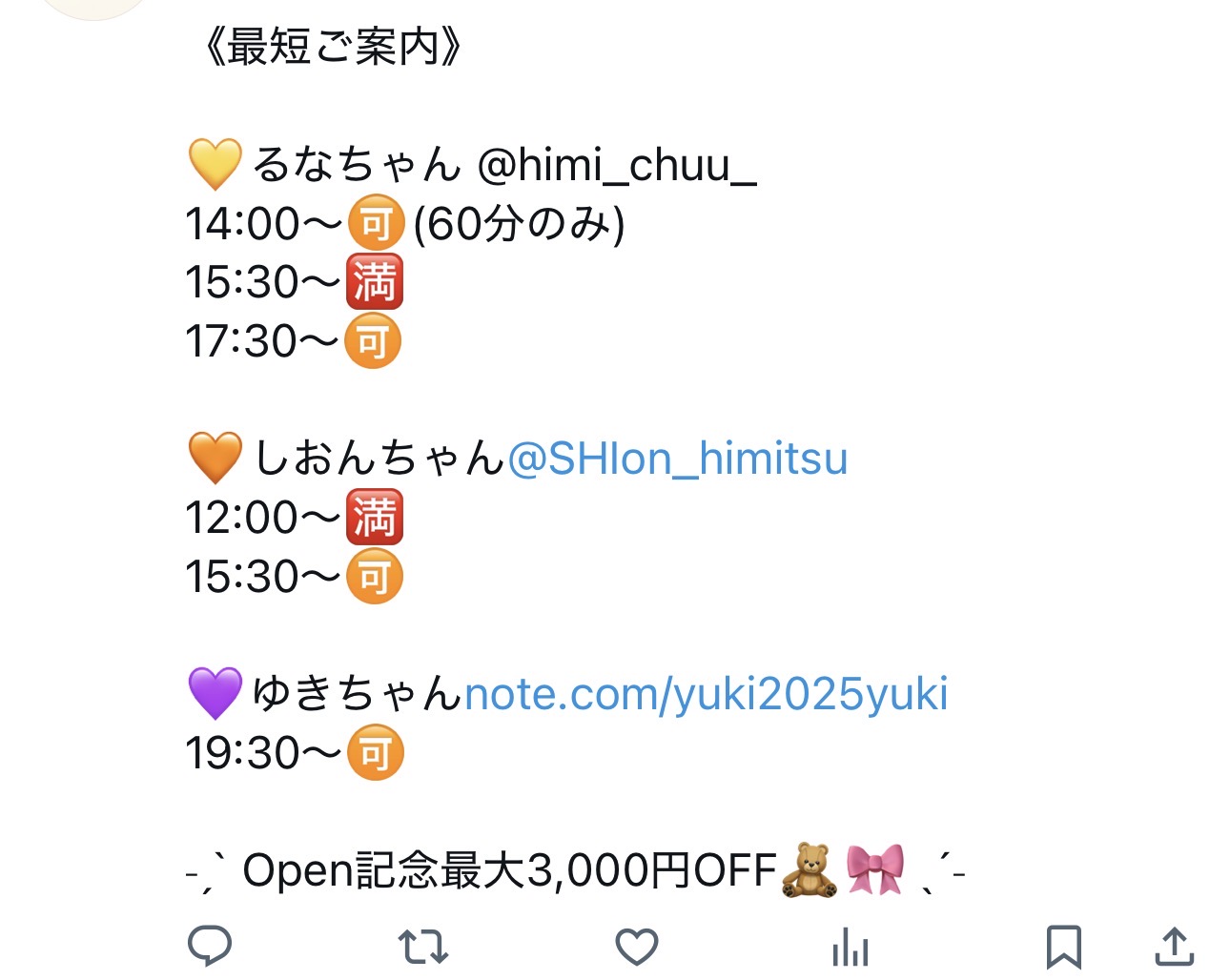
Task: Share this post
Action: pos(1174,947)
